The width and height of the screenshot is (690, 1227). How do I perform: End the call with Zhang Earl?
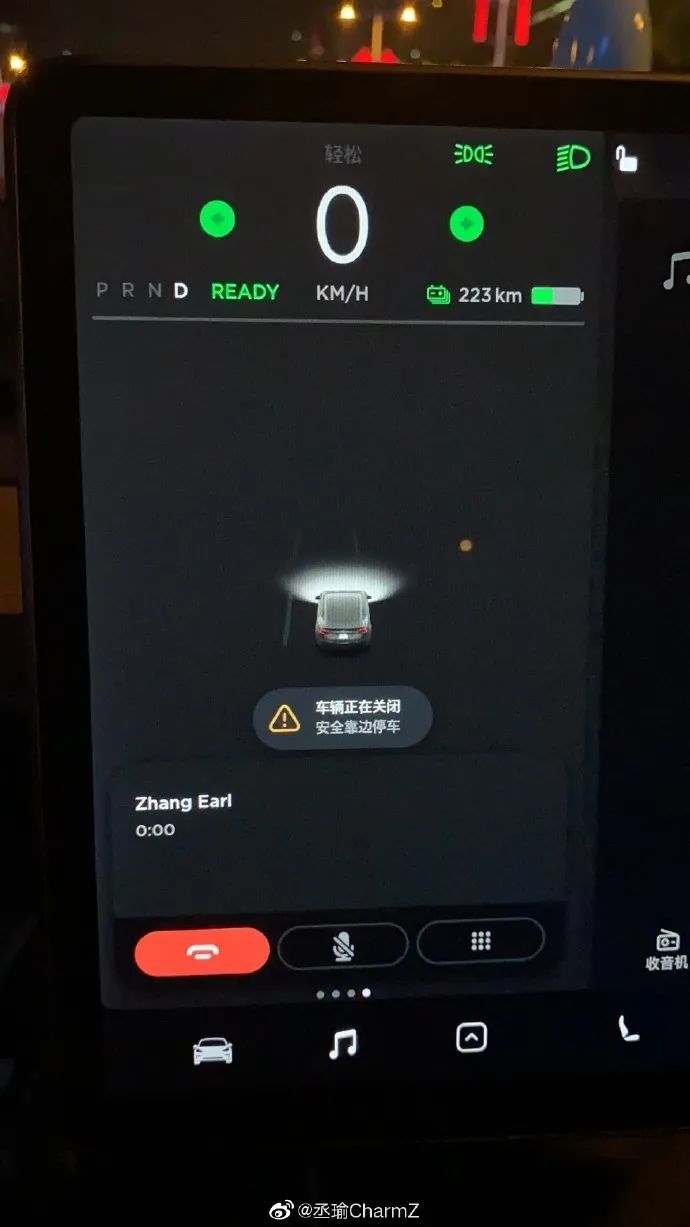click(202, 951)
